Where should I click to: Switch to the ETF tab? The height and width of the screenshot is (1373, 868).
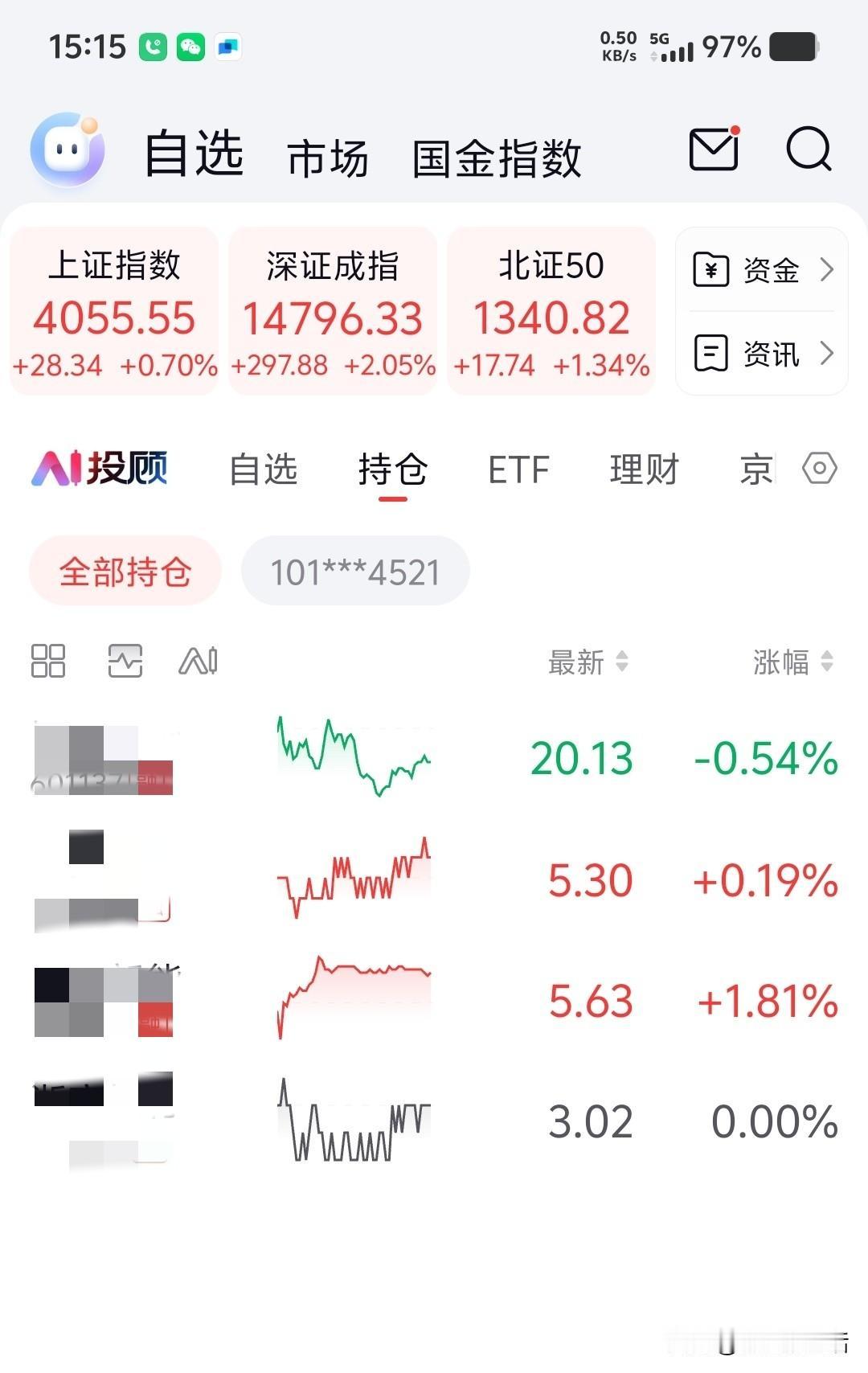518,470
